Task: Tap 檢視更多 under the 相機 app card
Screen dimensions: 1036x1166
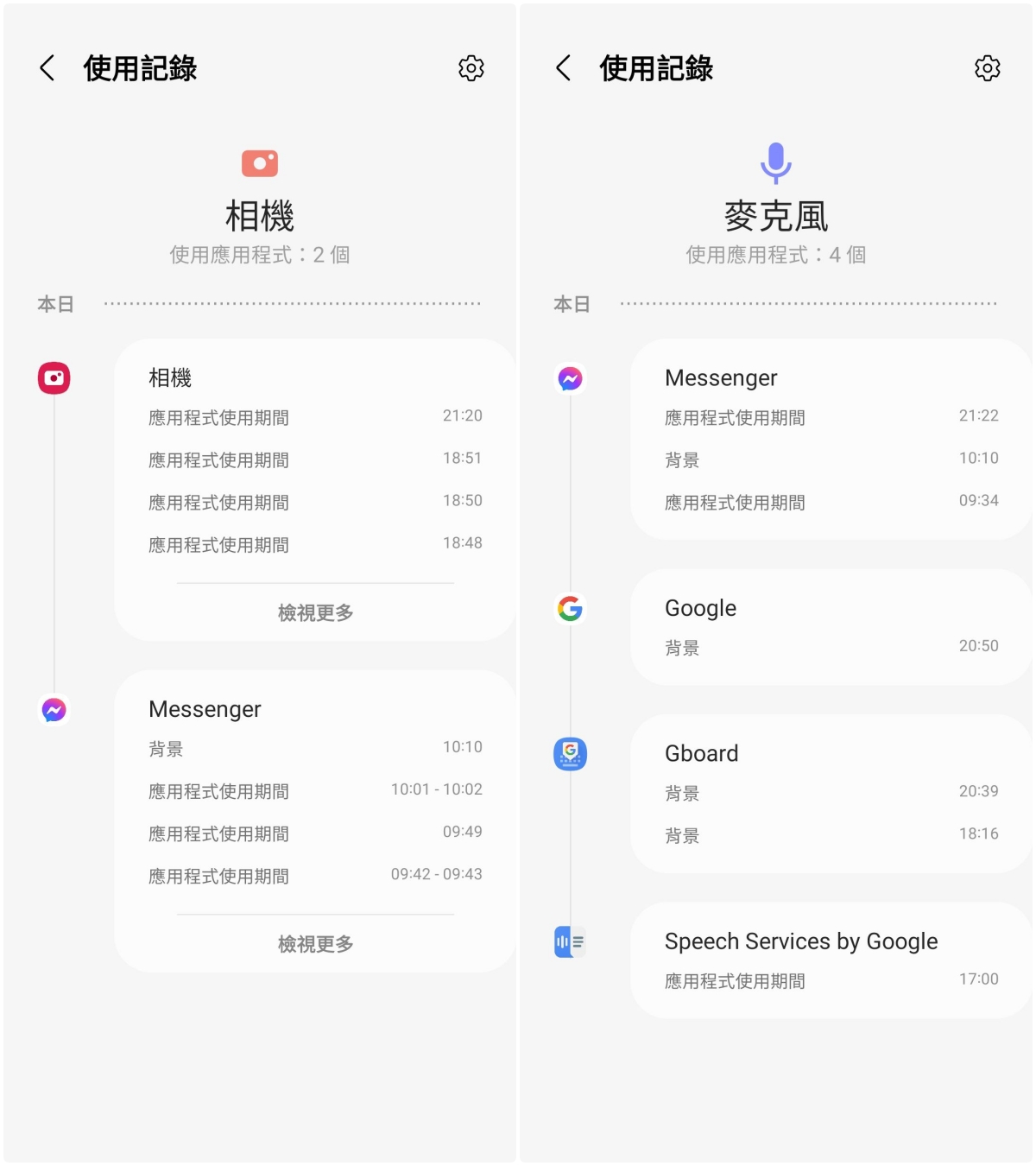Action: 315,612
